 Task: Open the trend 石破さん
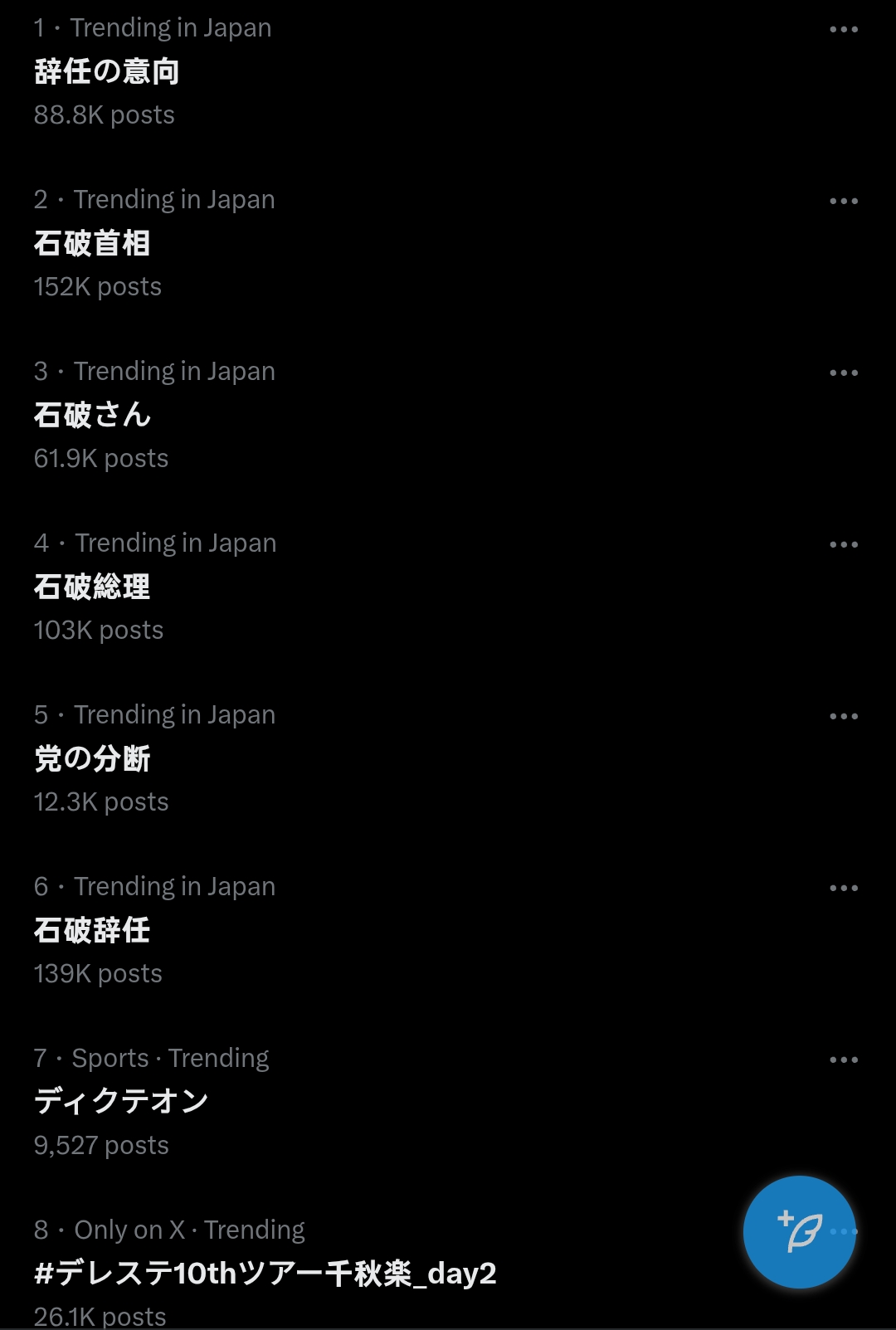pyautogui.click(x=92, y=416)
